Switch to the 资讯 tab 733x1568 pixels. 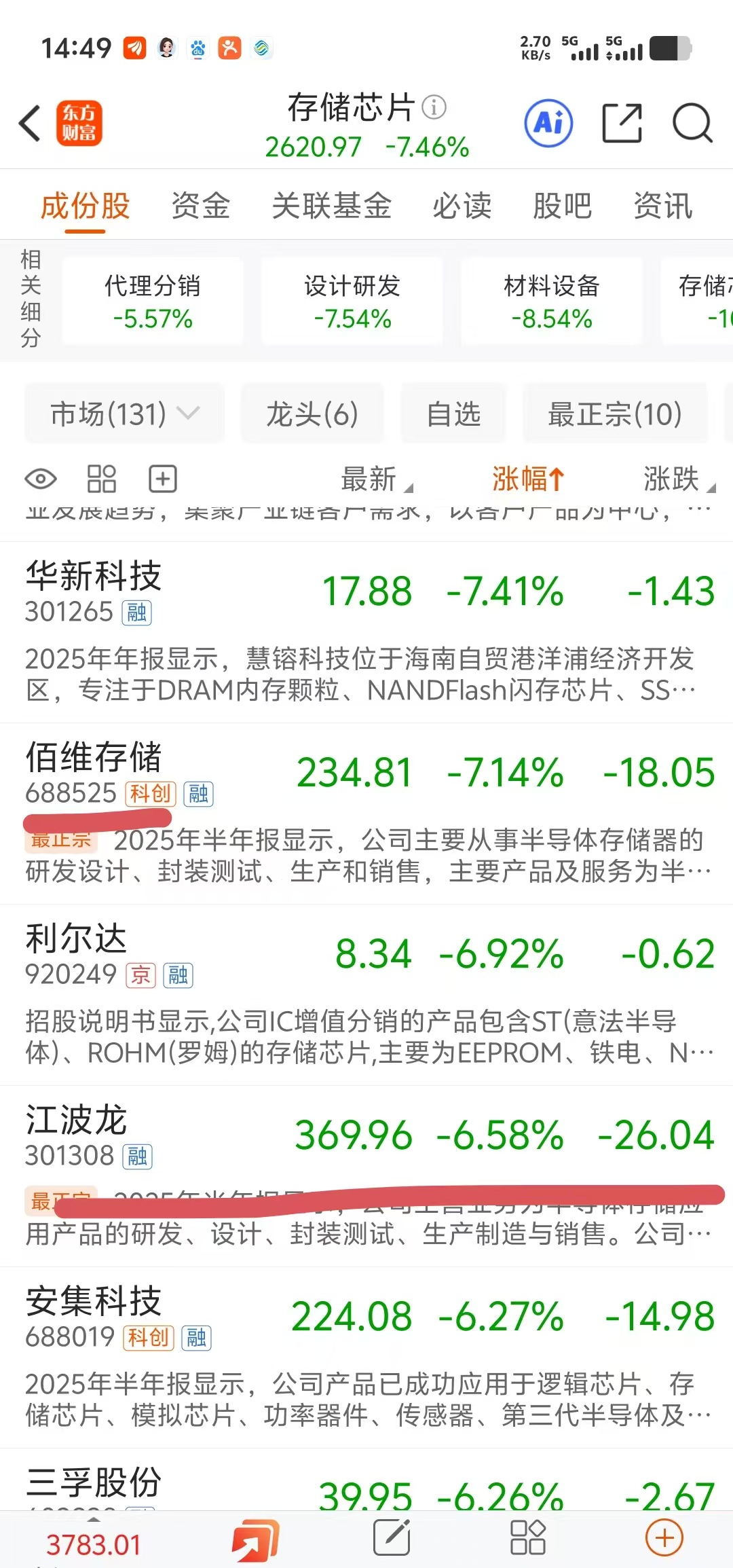(x=662, y=206)
